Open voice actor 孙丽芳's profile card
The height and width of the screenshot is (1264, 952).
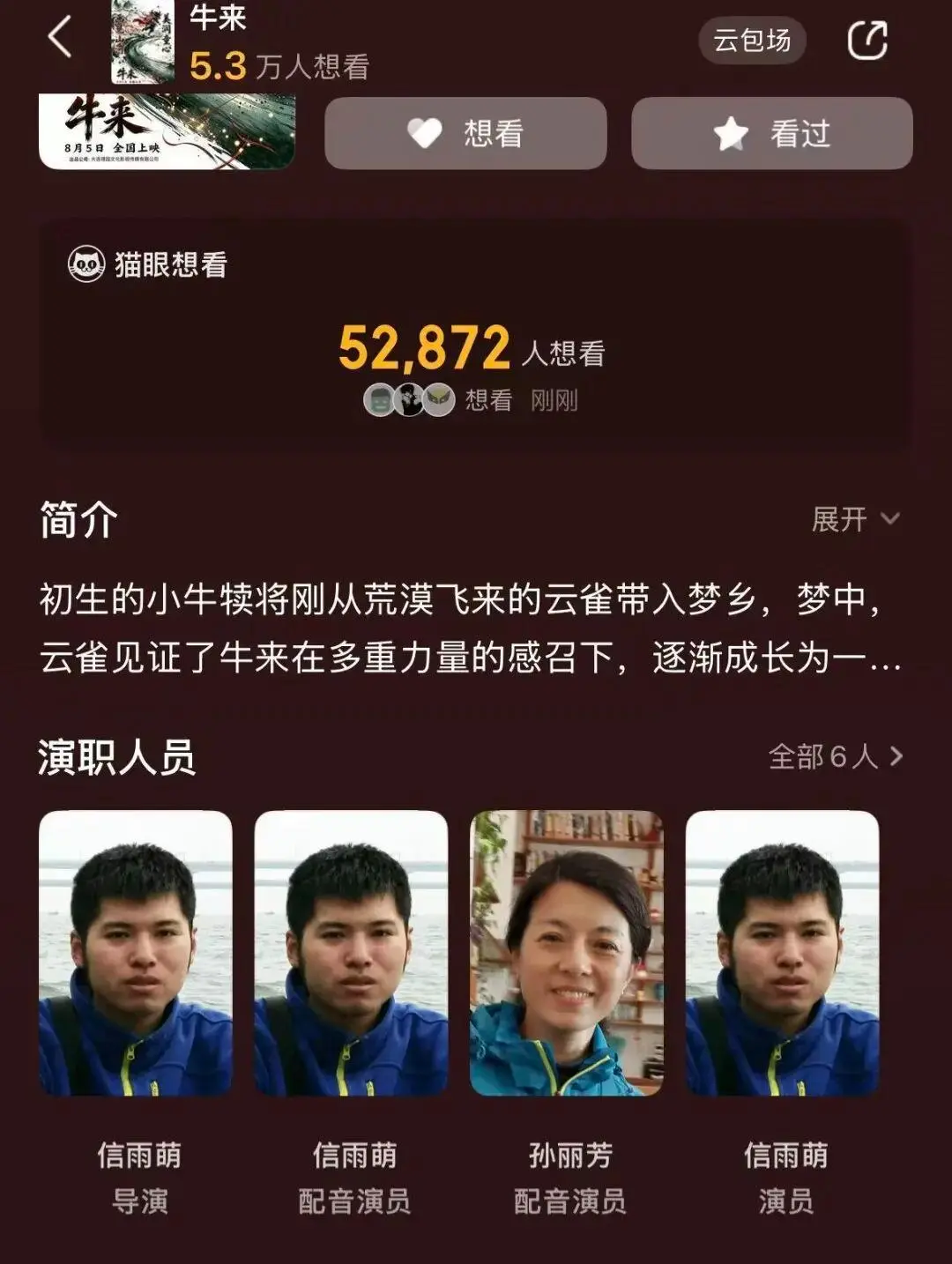pos(568,1014)
